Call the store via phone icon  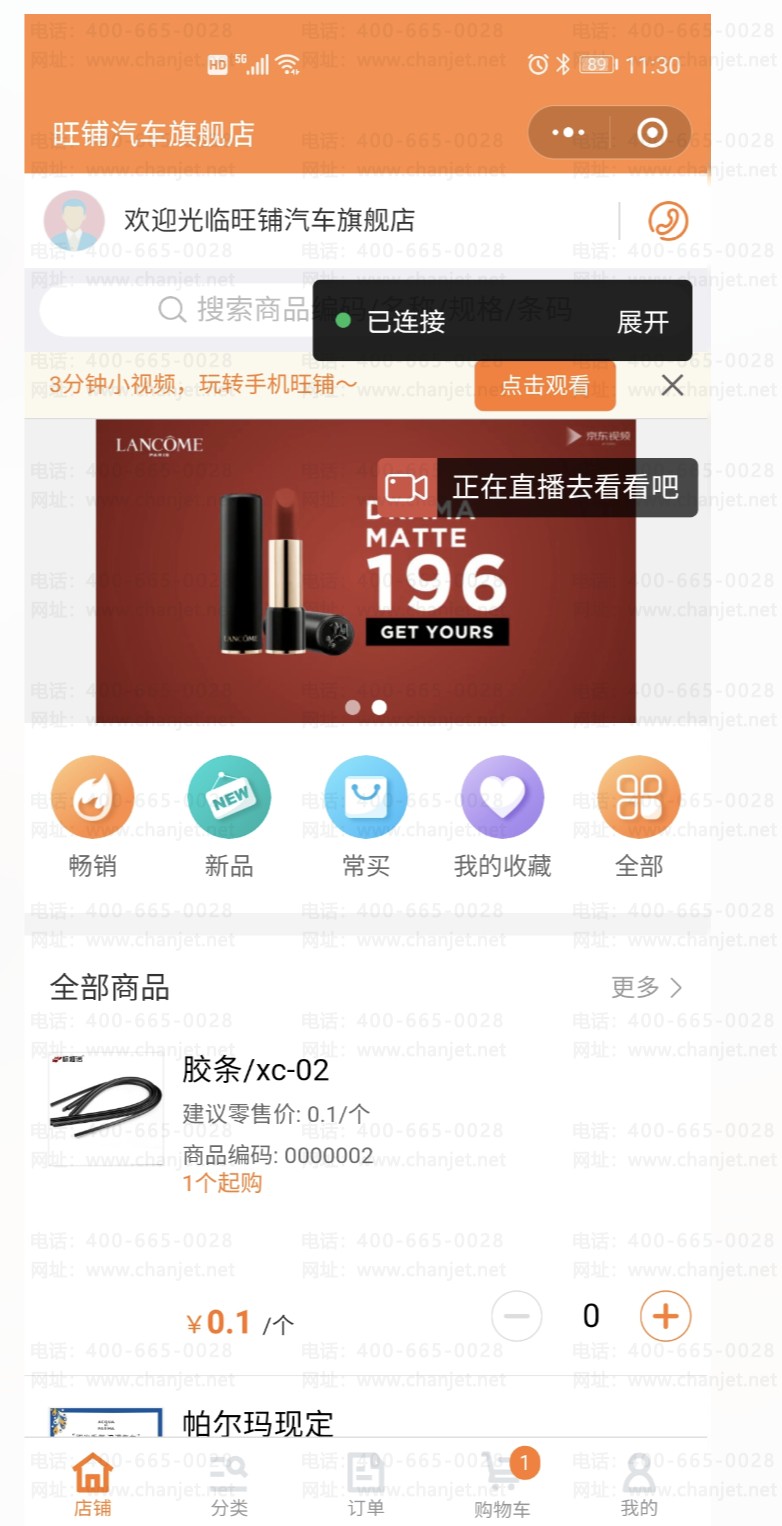tap(667, 220)
